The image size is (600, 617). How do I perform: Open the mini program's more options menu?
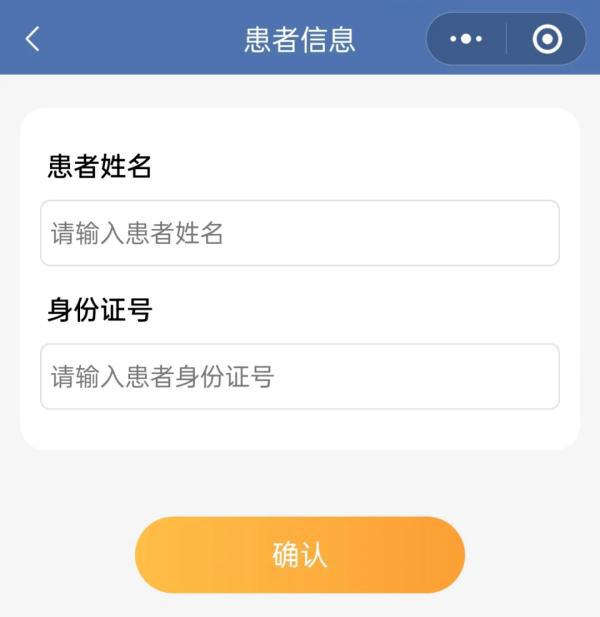466,39
